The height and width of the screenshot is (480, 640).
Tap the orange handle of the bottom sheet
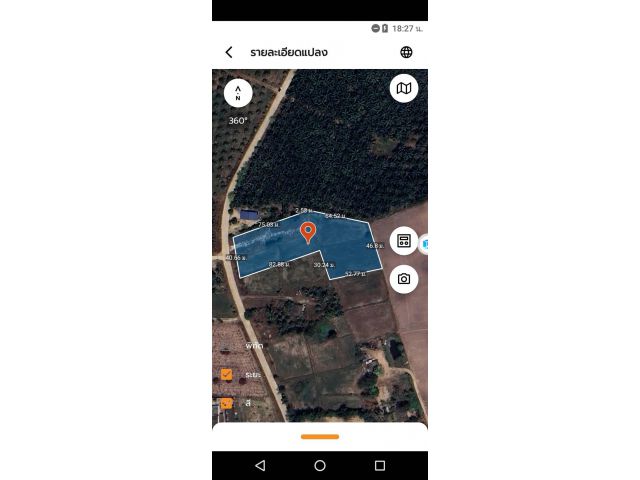(320, 436)
